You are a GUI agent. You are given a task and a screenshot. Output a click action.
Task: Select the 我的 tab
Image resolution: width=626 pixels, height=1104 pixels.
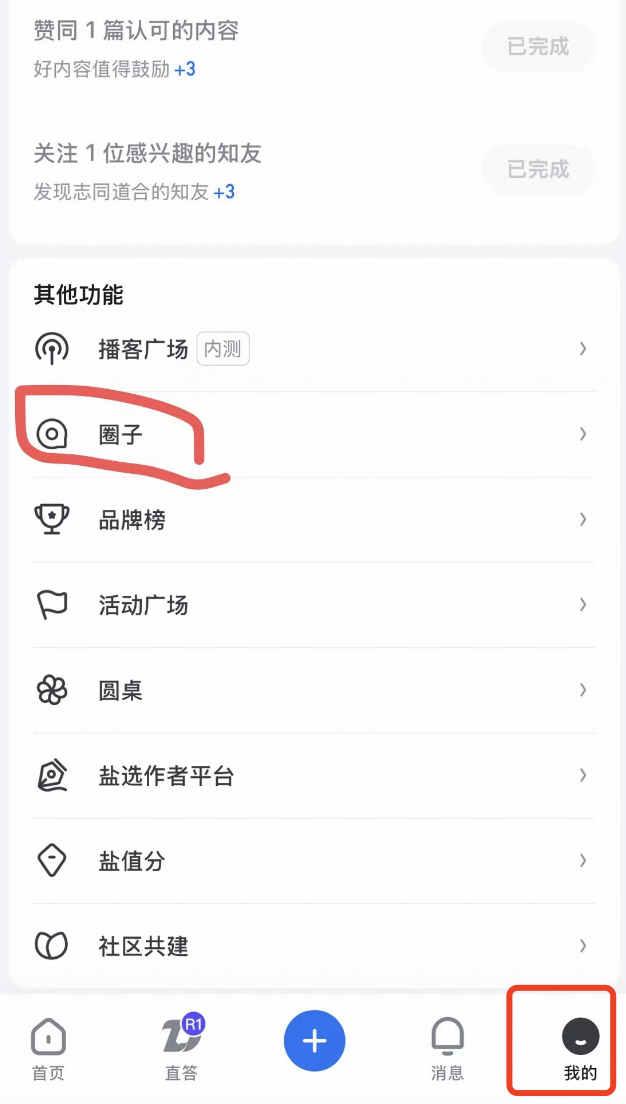(x=580, y=1050)
